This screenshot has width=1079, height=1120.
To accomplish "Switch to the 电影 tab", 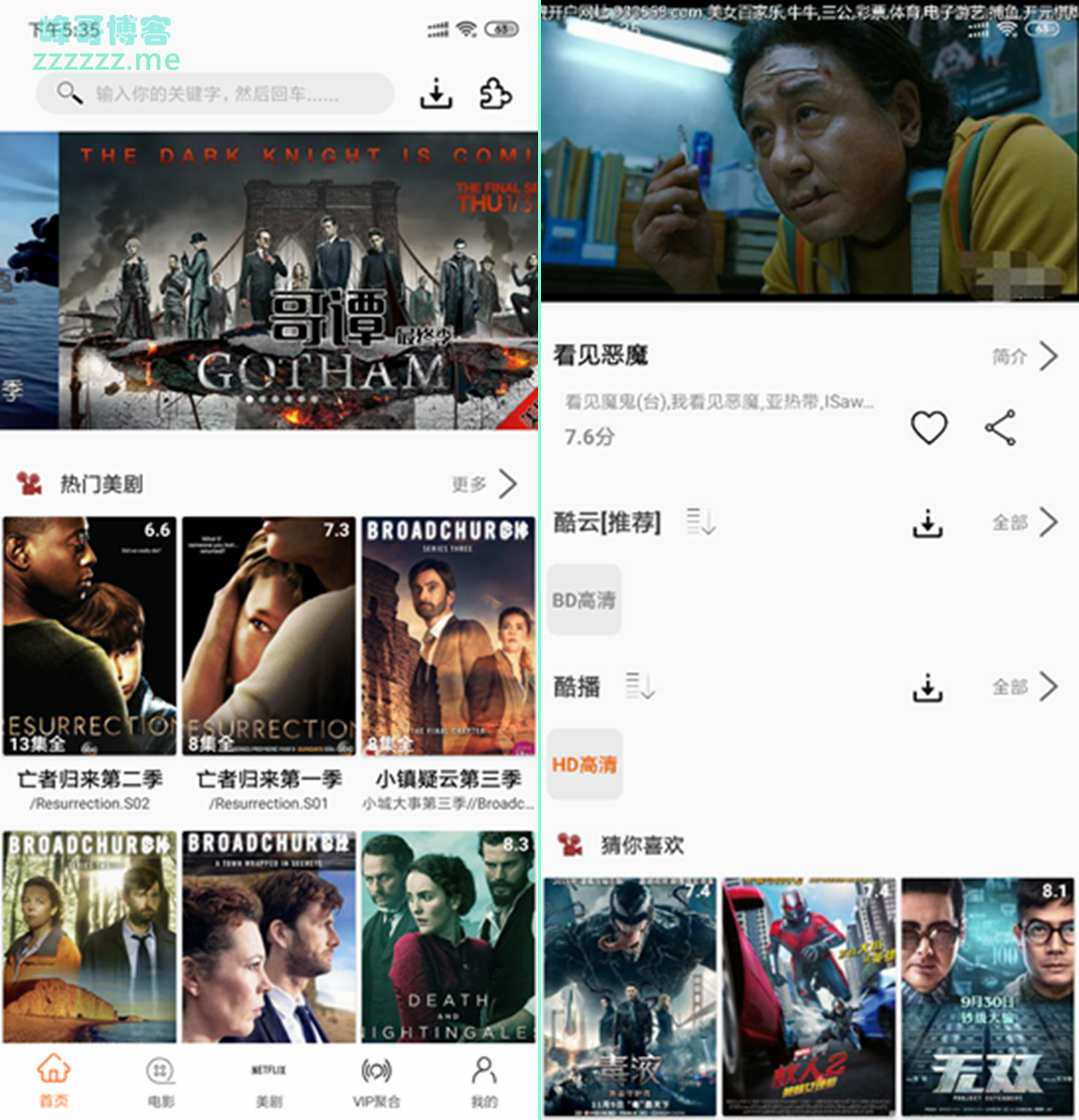I will [160, 1082].
